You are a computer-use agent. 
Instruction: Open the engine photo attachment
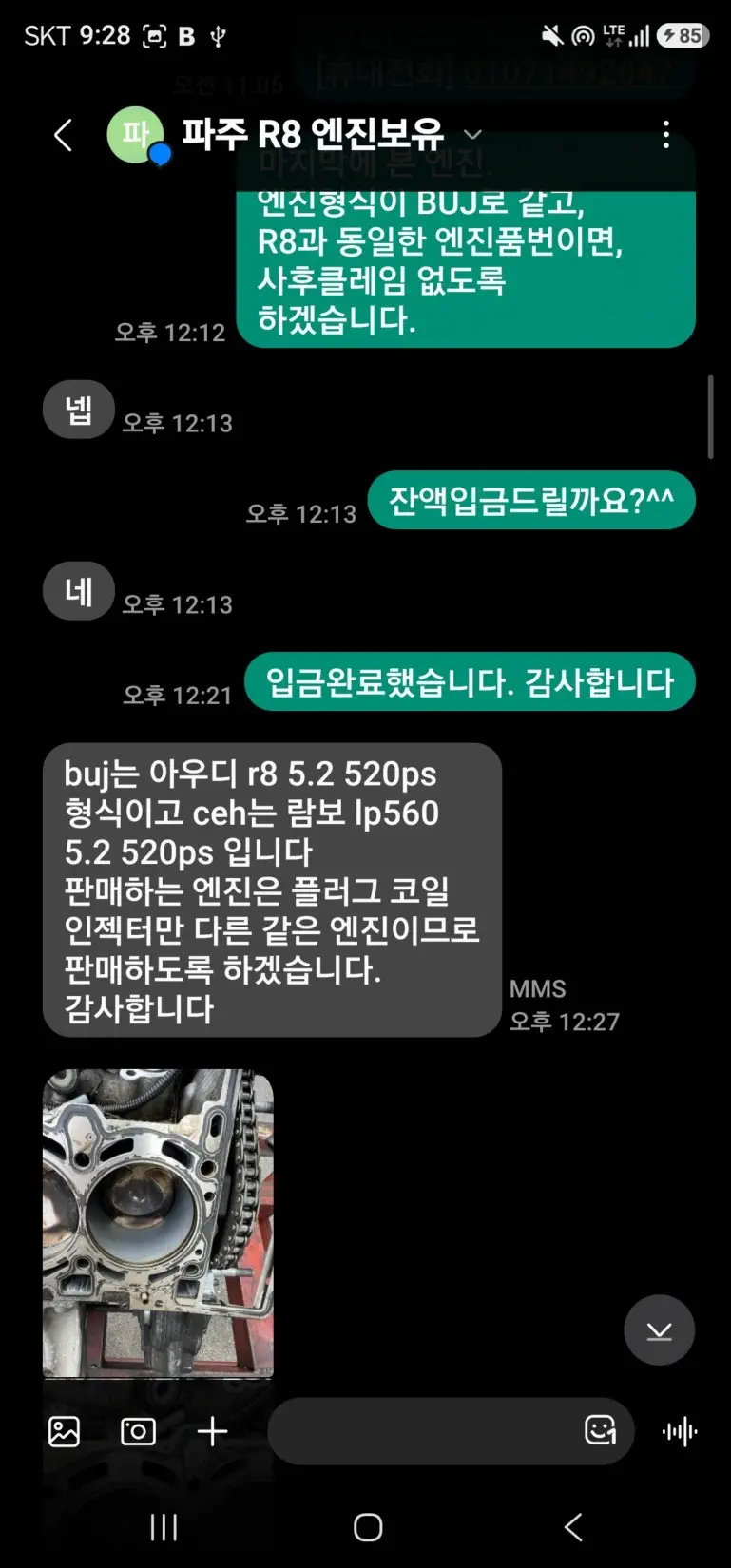[158, 1223]
